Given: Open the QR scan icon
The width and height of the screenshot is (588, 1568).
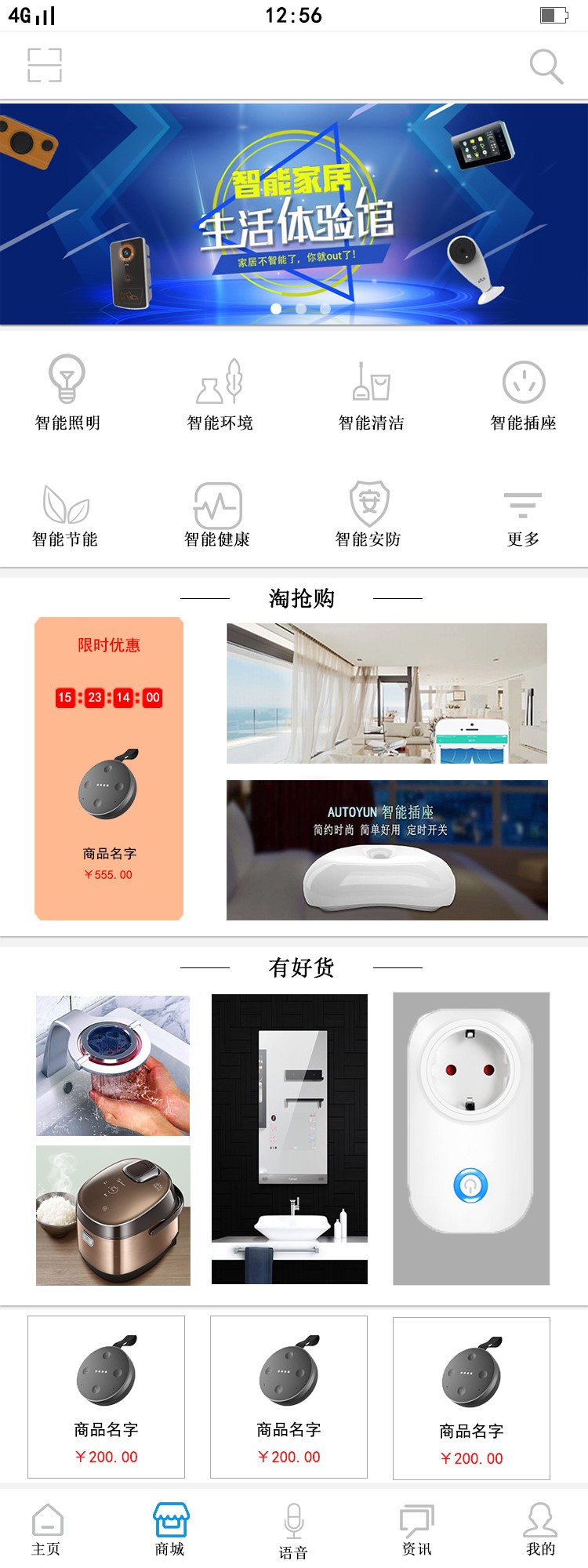Looking at the screenshot, I should (45, 65).
